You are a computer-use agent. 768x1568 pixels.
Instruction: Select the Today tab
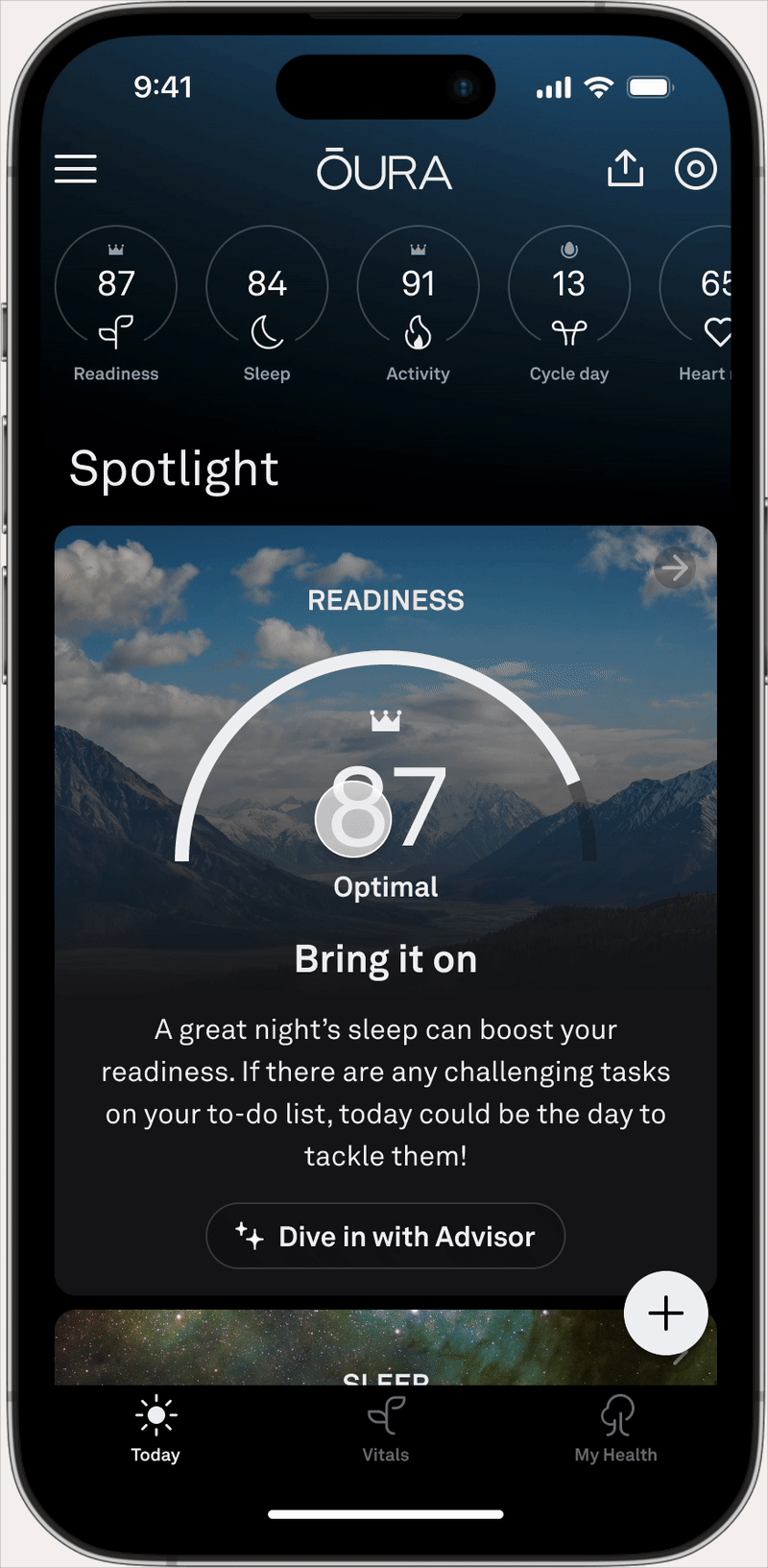[x=156, y=1430]
